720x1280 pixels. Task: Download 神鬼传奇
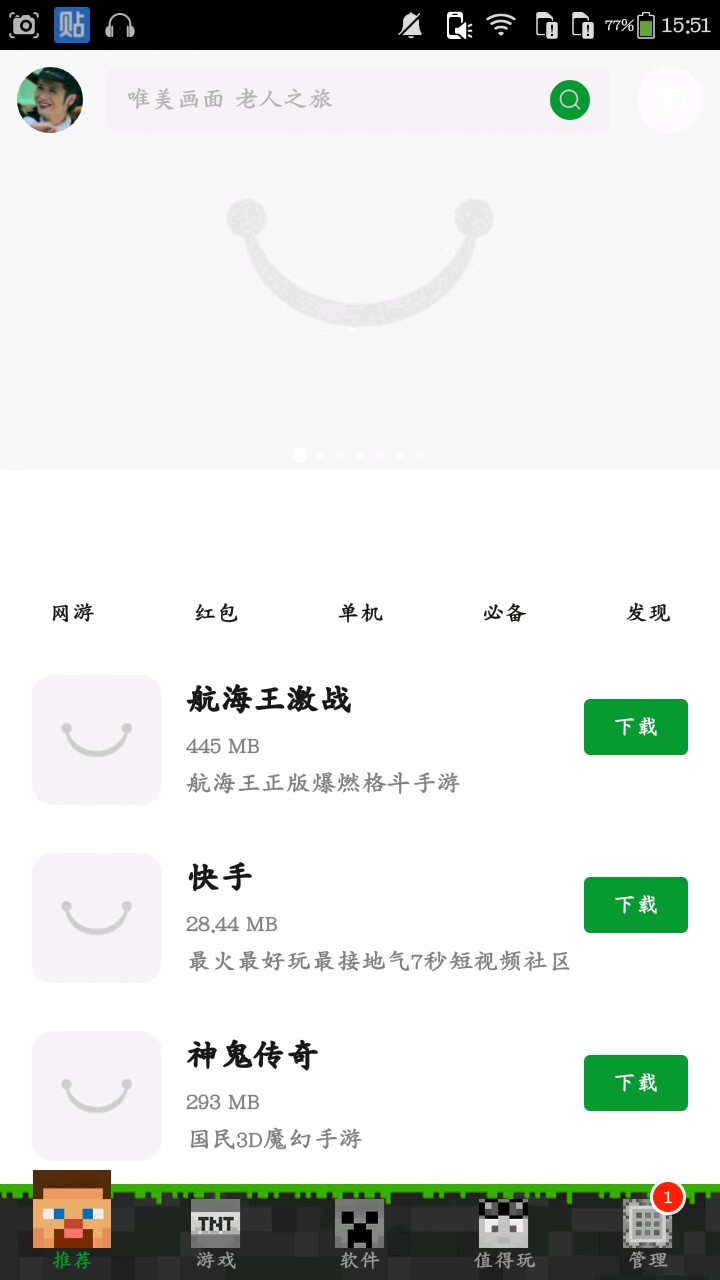coord(636,1083)
